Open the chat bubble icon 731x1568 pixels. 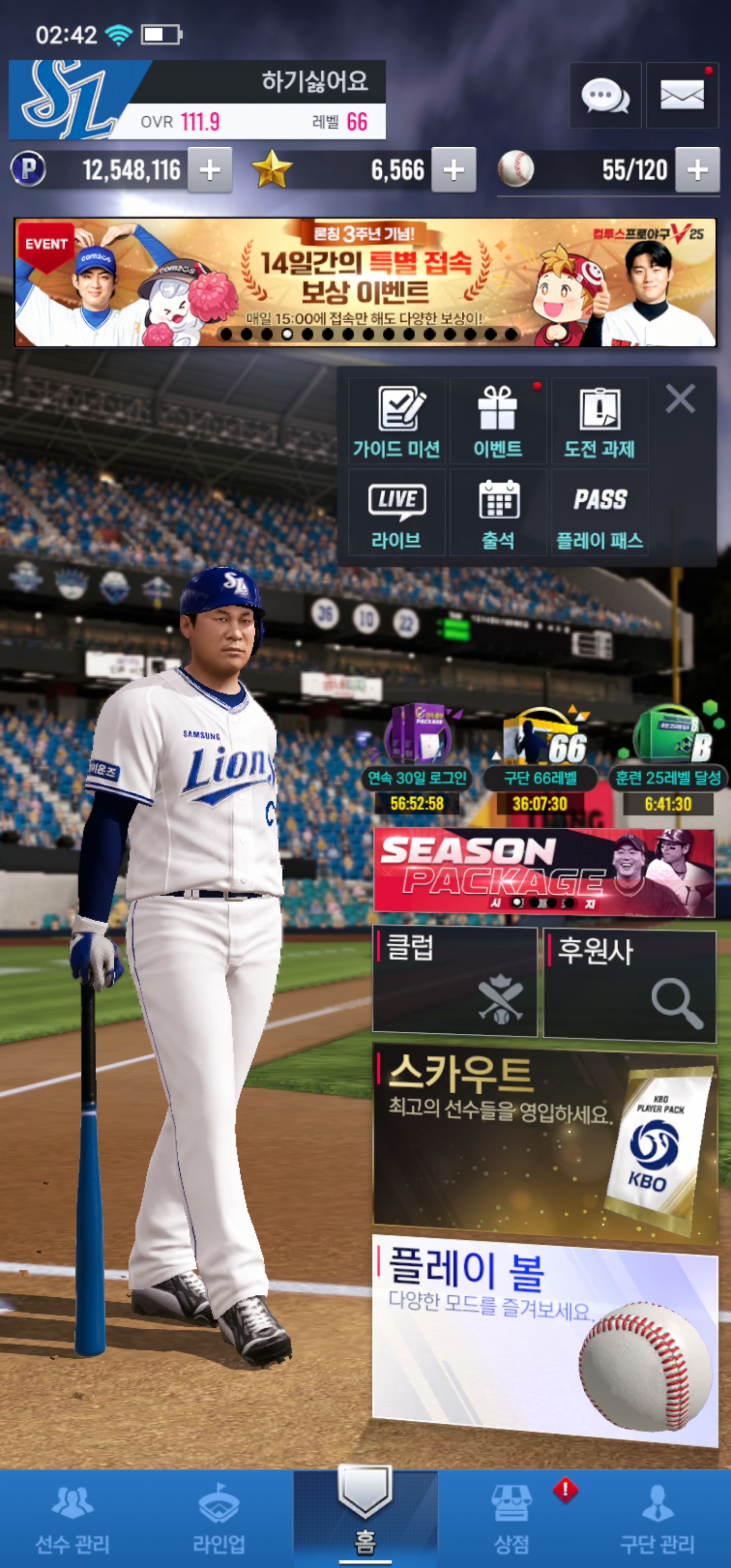[x=605, y=95]
